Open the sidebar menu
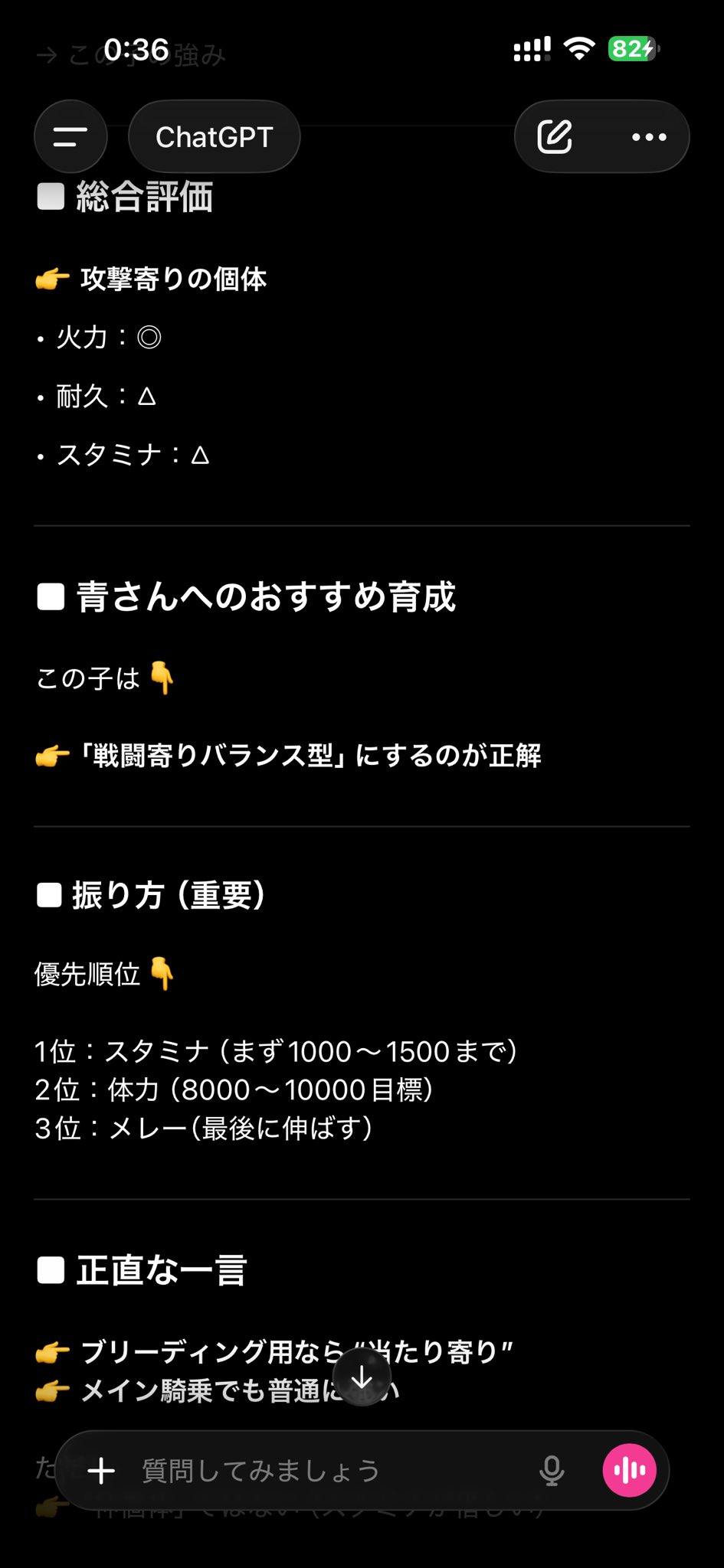This screenshot has height=1568, width=724. click(70, 137)
